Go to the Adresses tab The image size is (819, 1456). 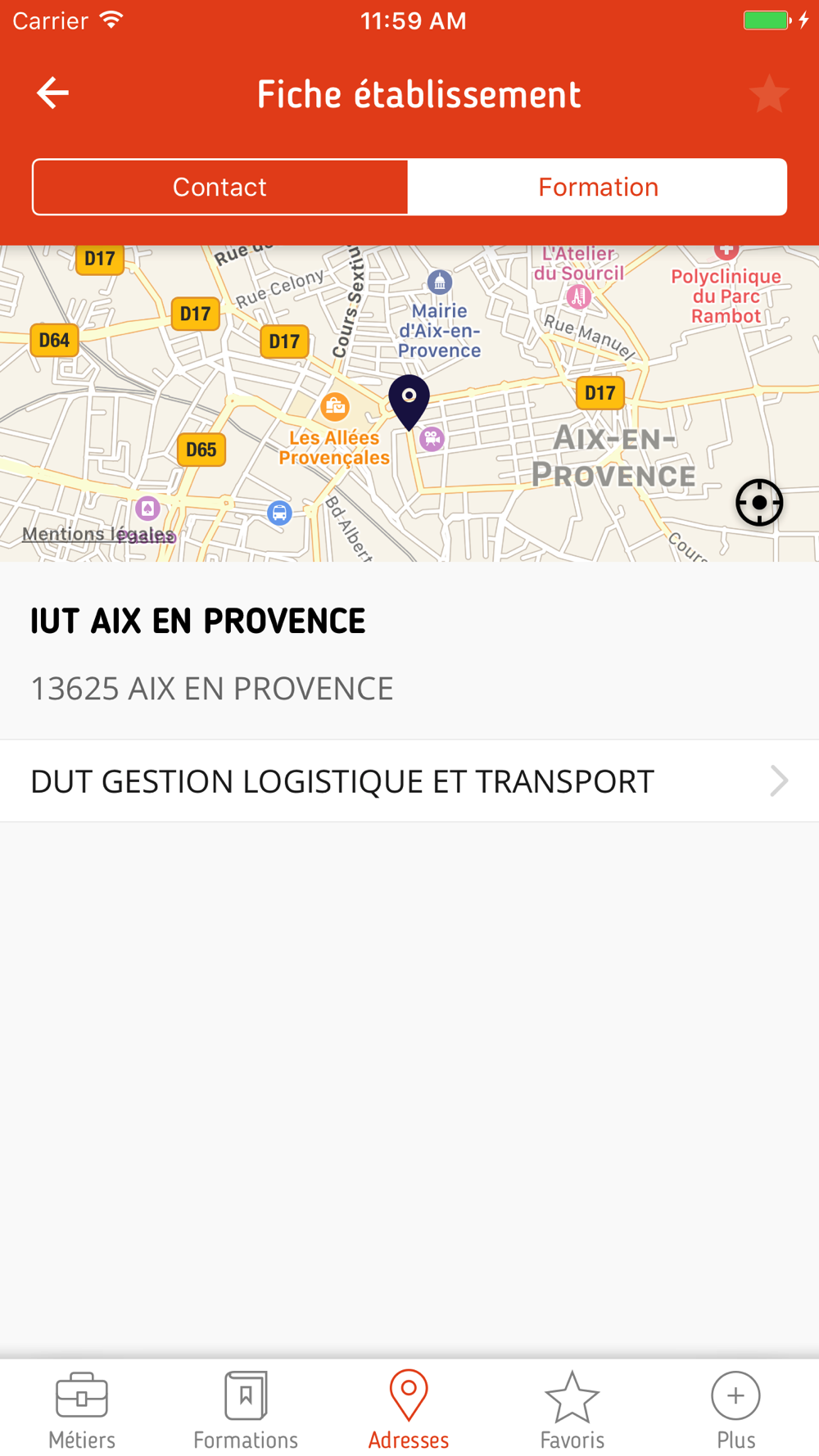point(409,1410)
